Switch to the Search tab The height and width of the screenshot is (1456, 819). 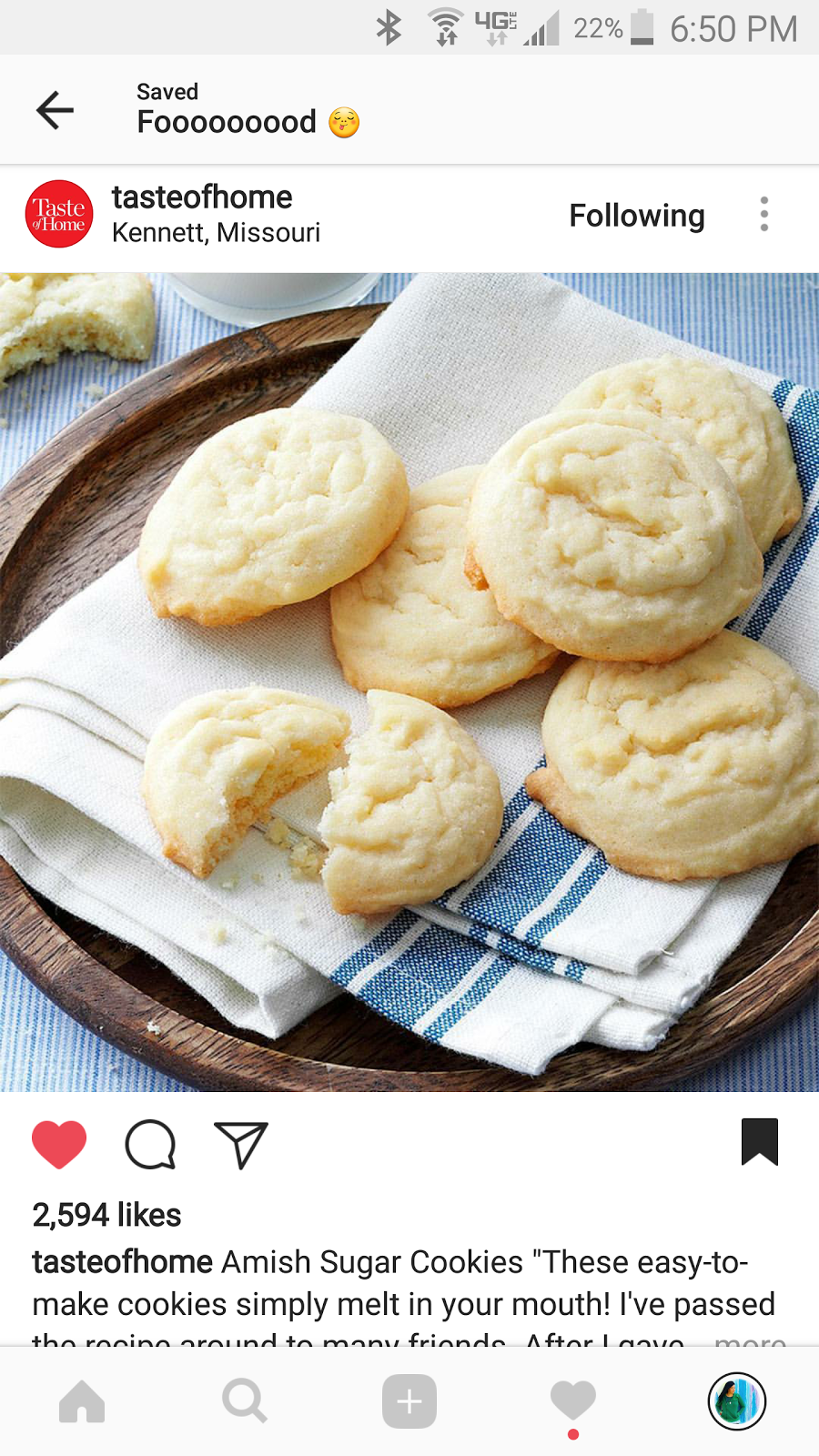pyautogui.click(x=245, y=1401)
